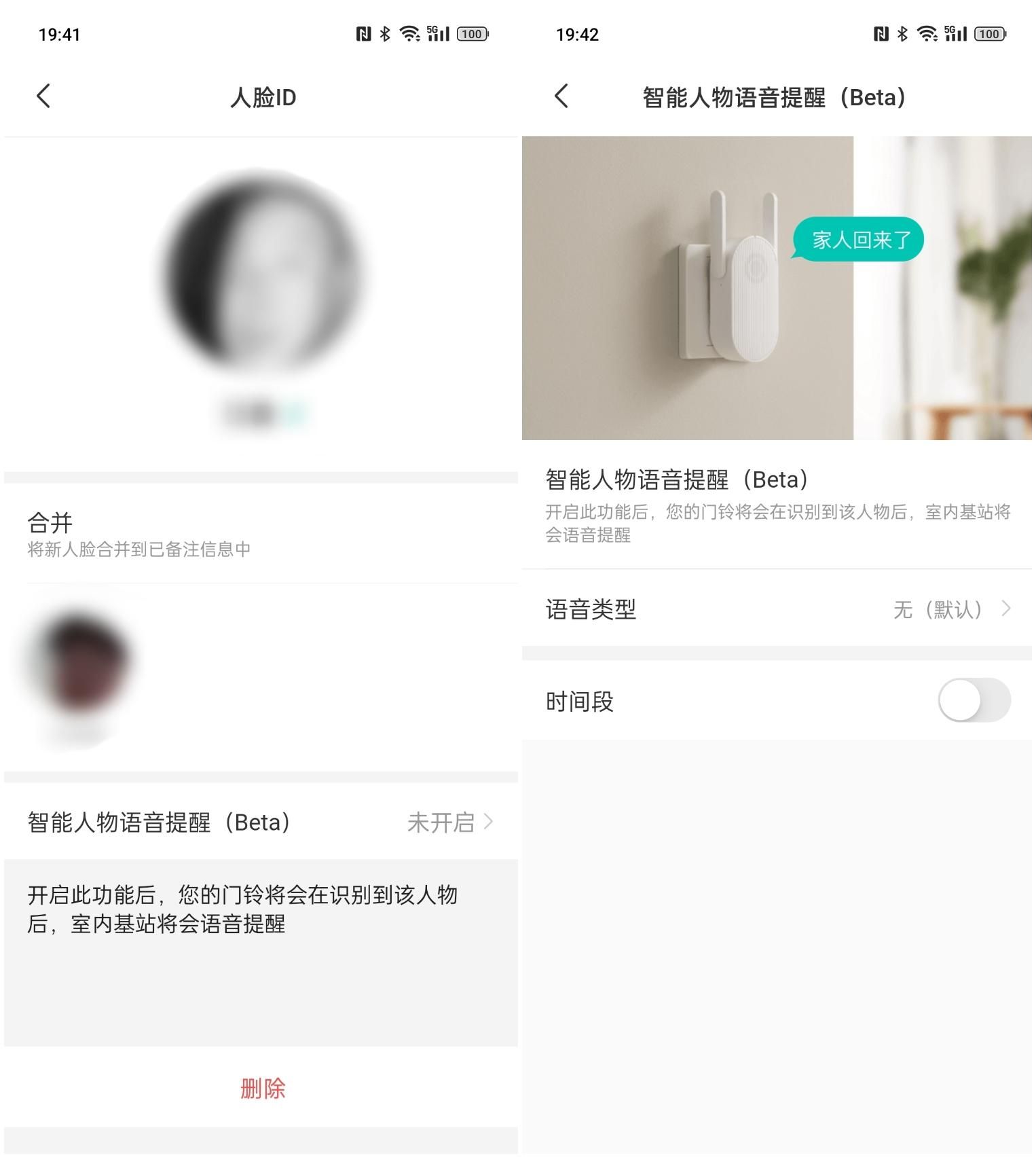Tap the battery indicator showing 100
The height and width of the screenshot is (1158, 1036).
point(470,33)
